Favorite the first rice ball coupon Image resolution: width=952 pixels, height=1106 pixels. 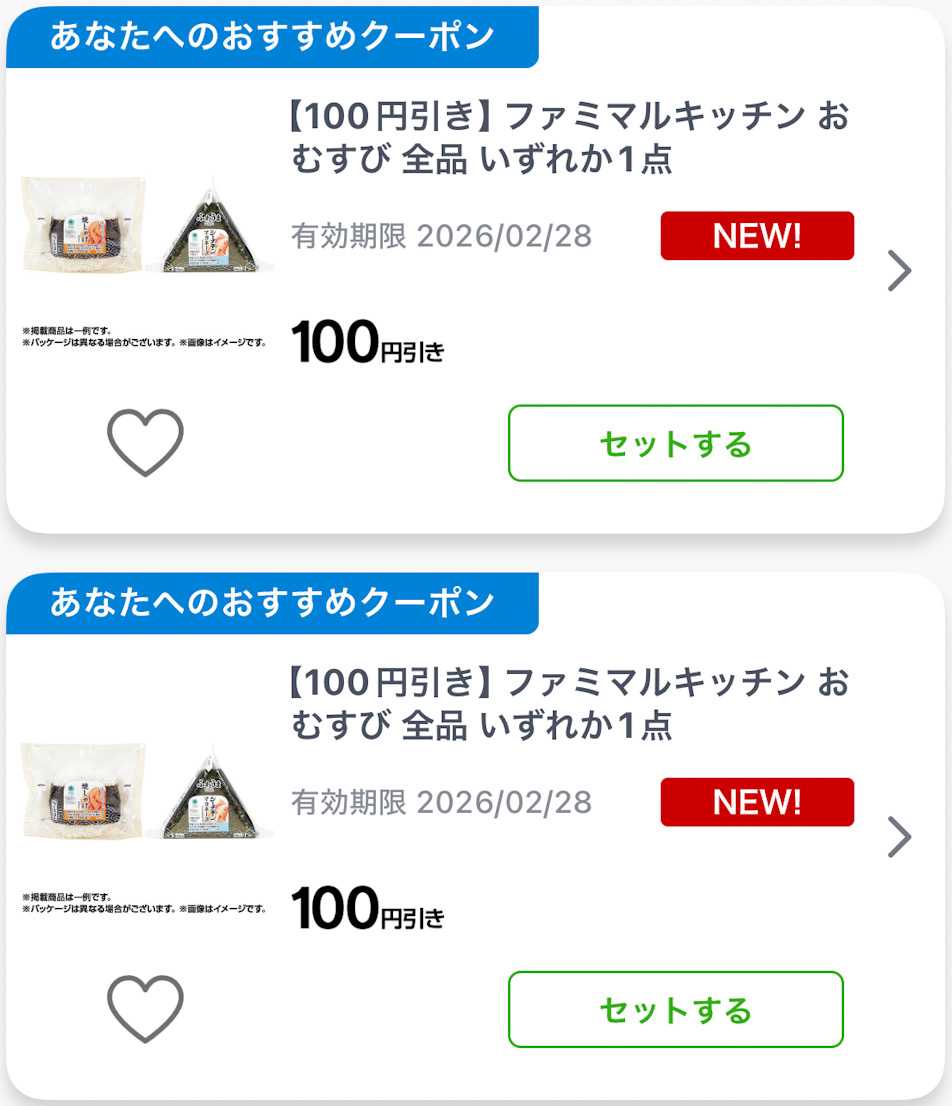pyautogui.click(x=145, y=442)
